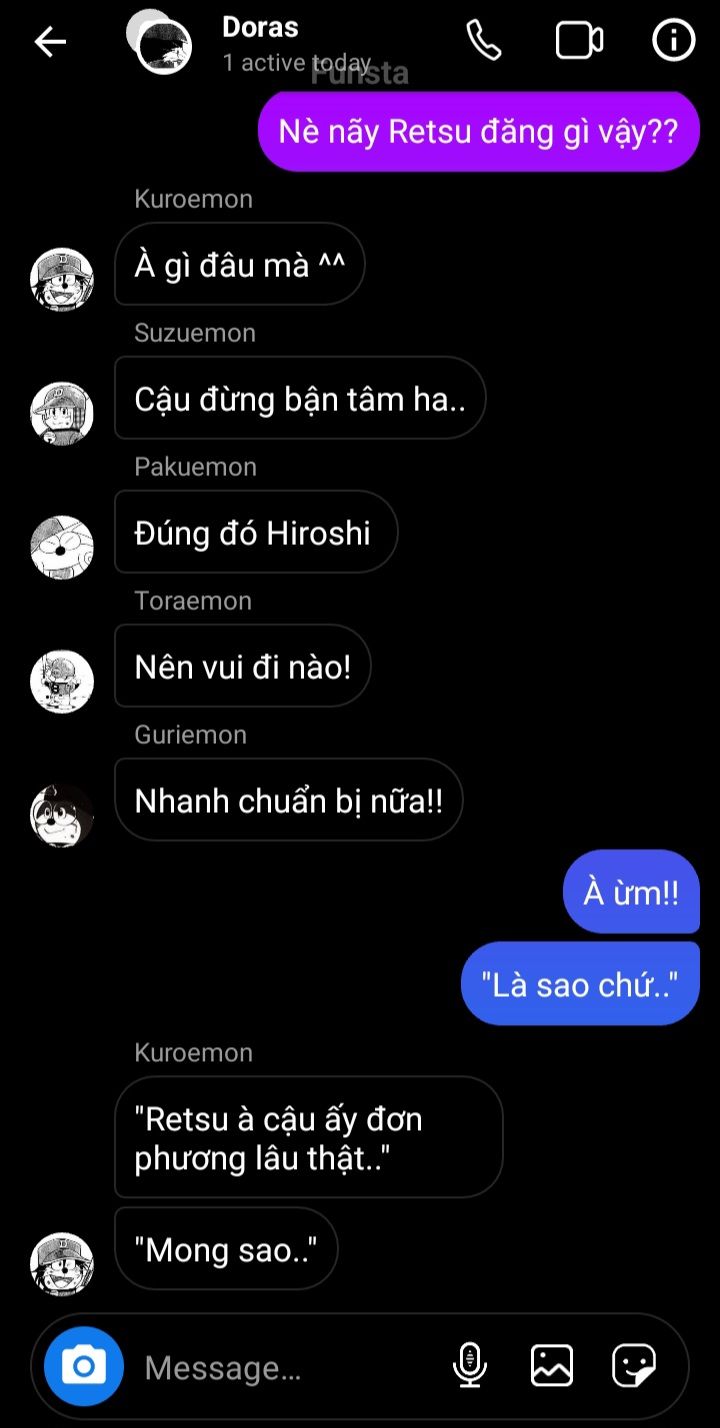Attach a photo from gallery
720x1428 pixels.
[552, 1366]
